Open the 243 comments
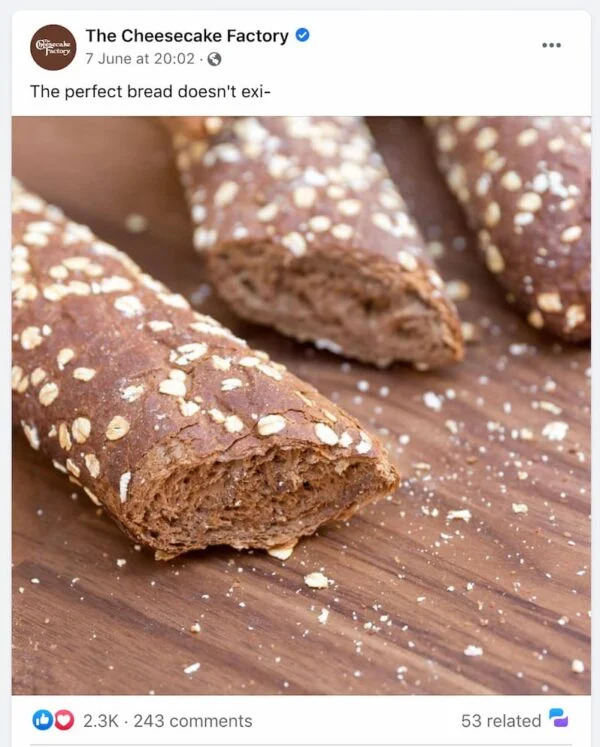Screen dimensions: 600x747 pos(193,720)
